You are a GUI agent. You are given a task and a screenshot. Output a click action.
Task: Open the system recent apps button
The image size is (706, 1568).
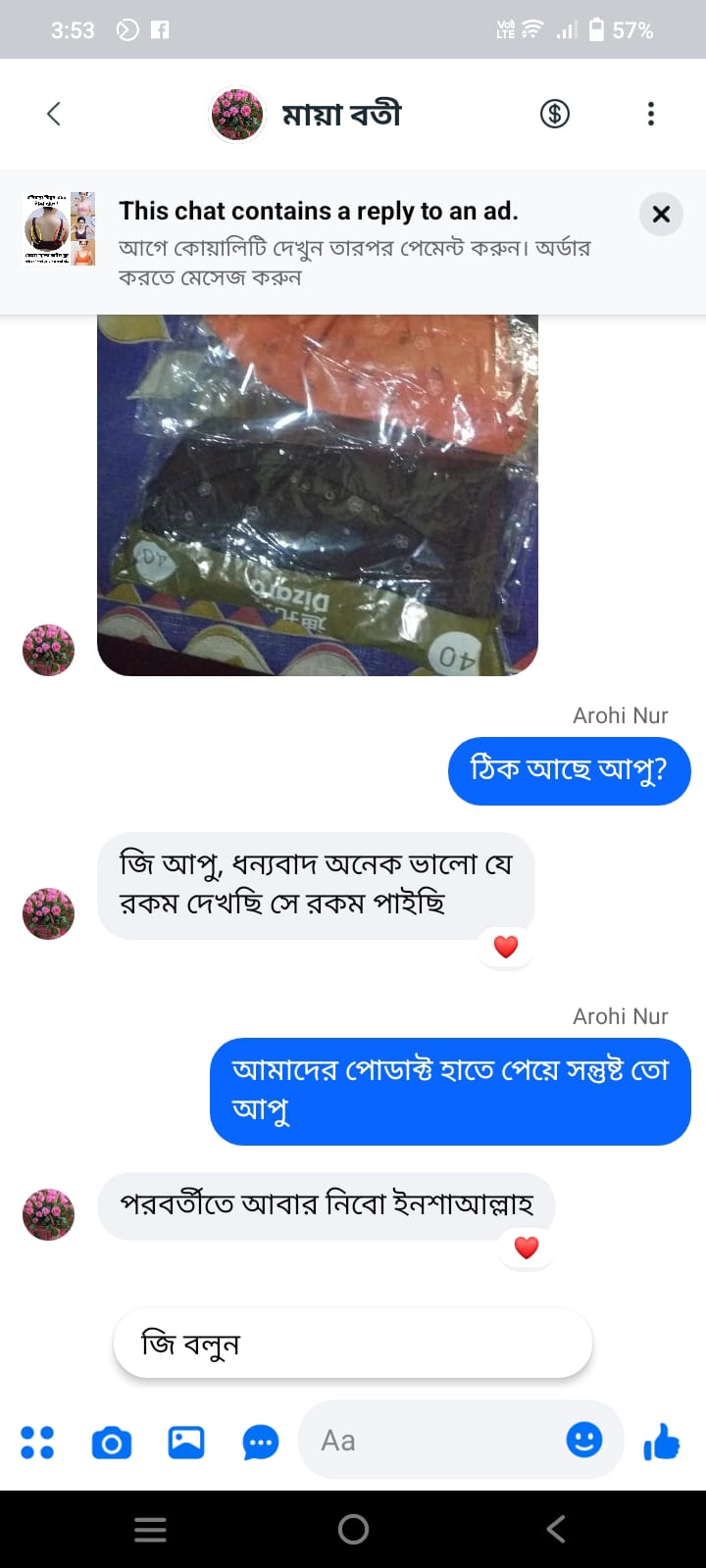150,1529
